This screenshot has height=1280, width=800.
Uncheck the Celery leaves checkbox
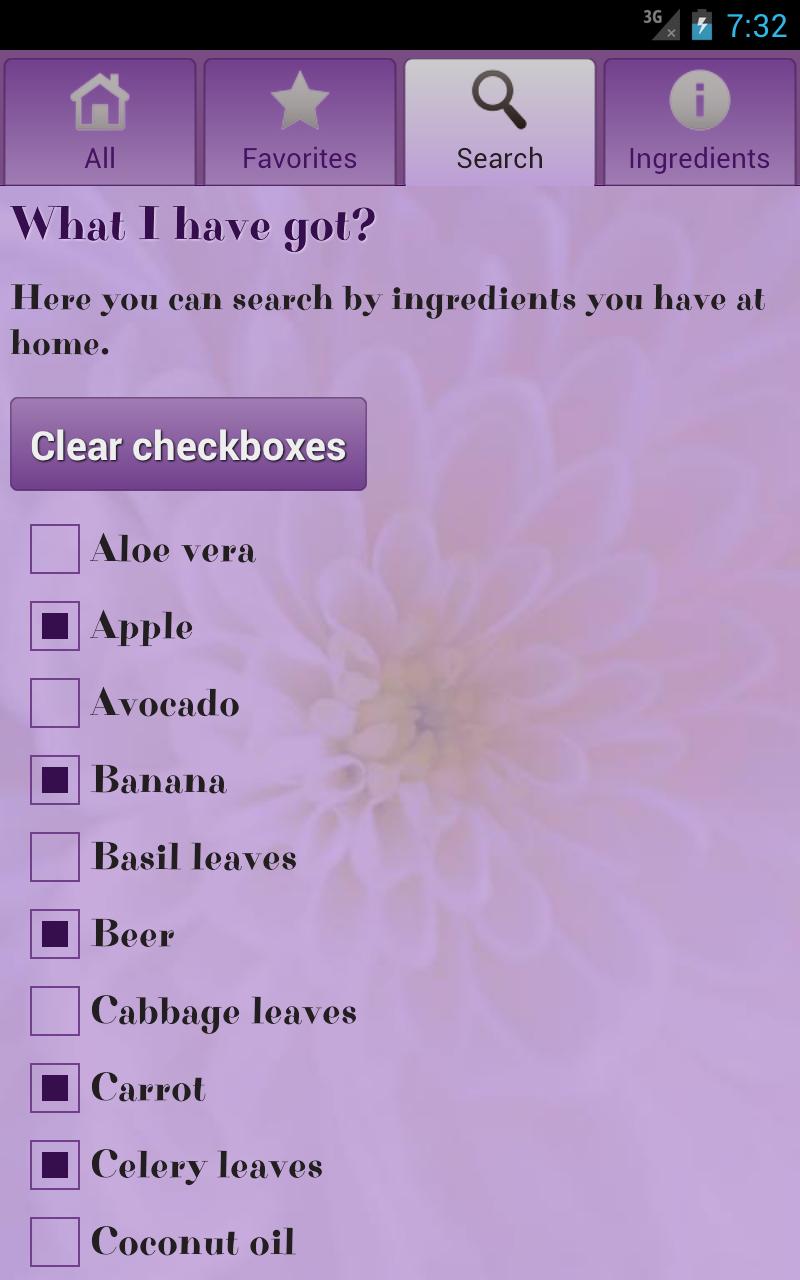(x=55, y=1165)
